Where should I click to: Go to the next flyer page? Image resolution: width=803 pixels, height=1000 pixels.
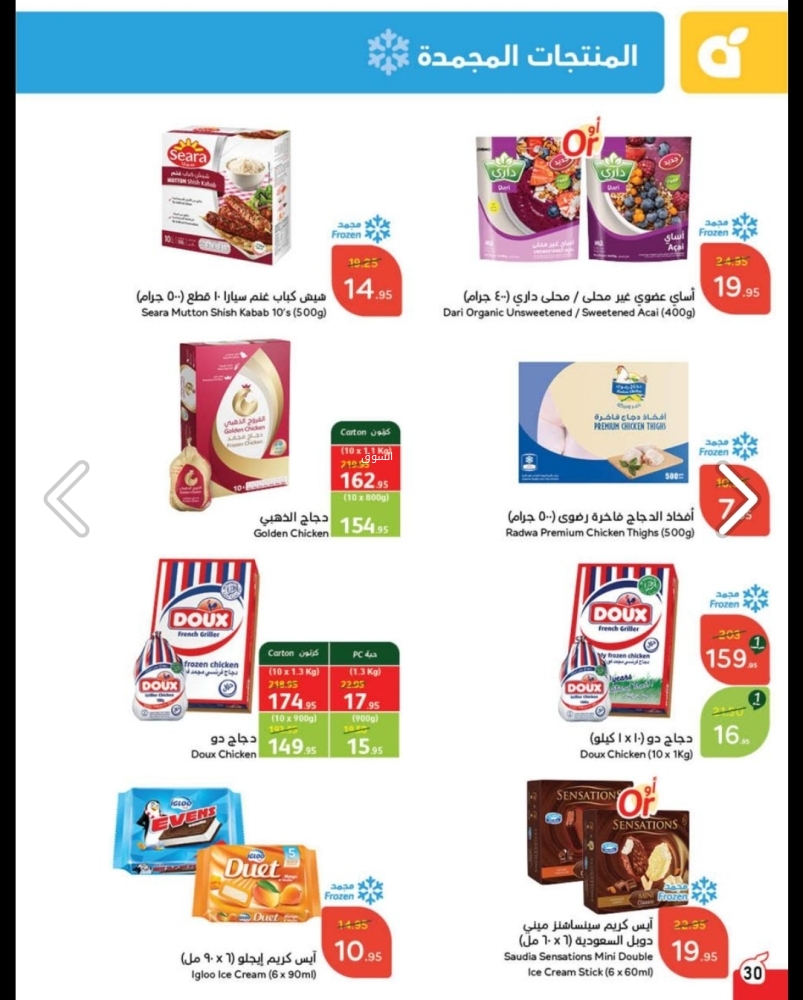pyautogui.click(x=737, y=498)
